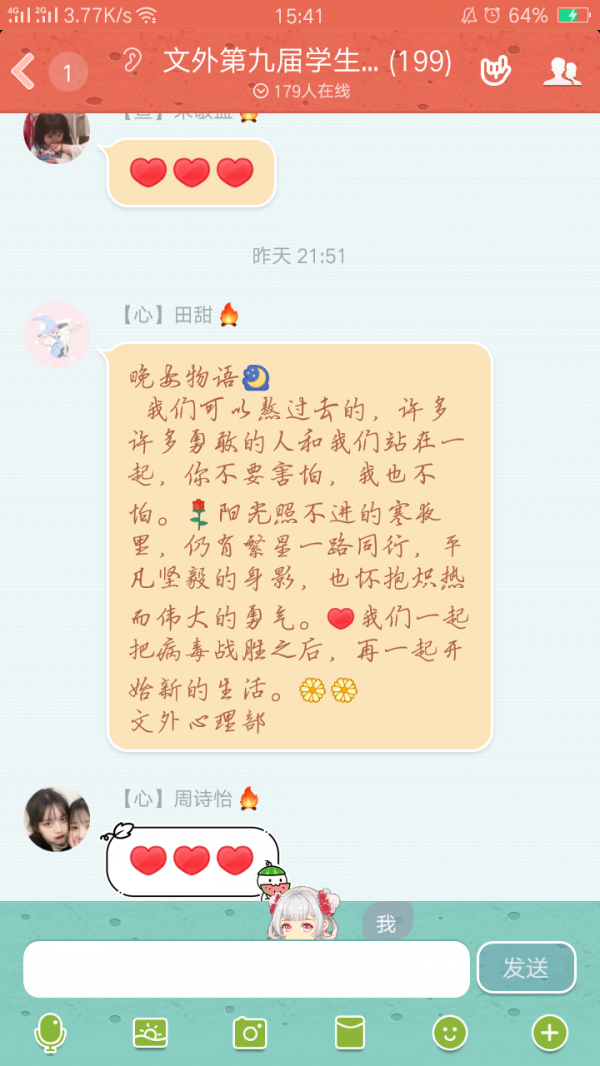Toggle the earpiece listening mode icon
Image resolution: width=600 pixels, height=1066 pixels.
133,62
